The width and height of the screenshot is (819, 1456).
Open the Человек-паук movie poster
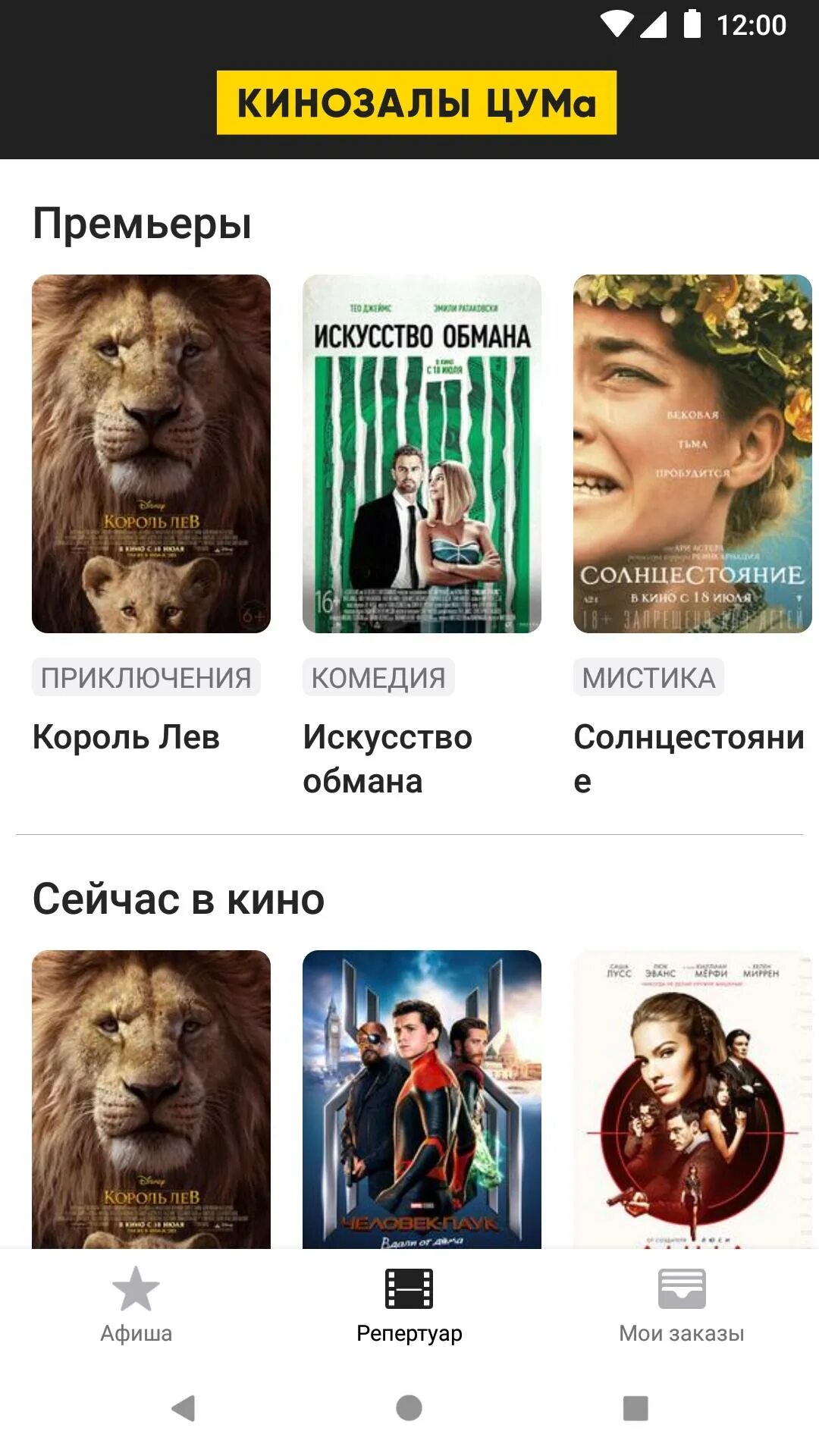(422, 1099)
